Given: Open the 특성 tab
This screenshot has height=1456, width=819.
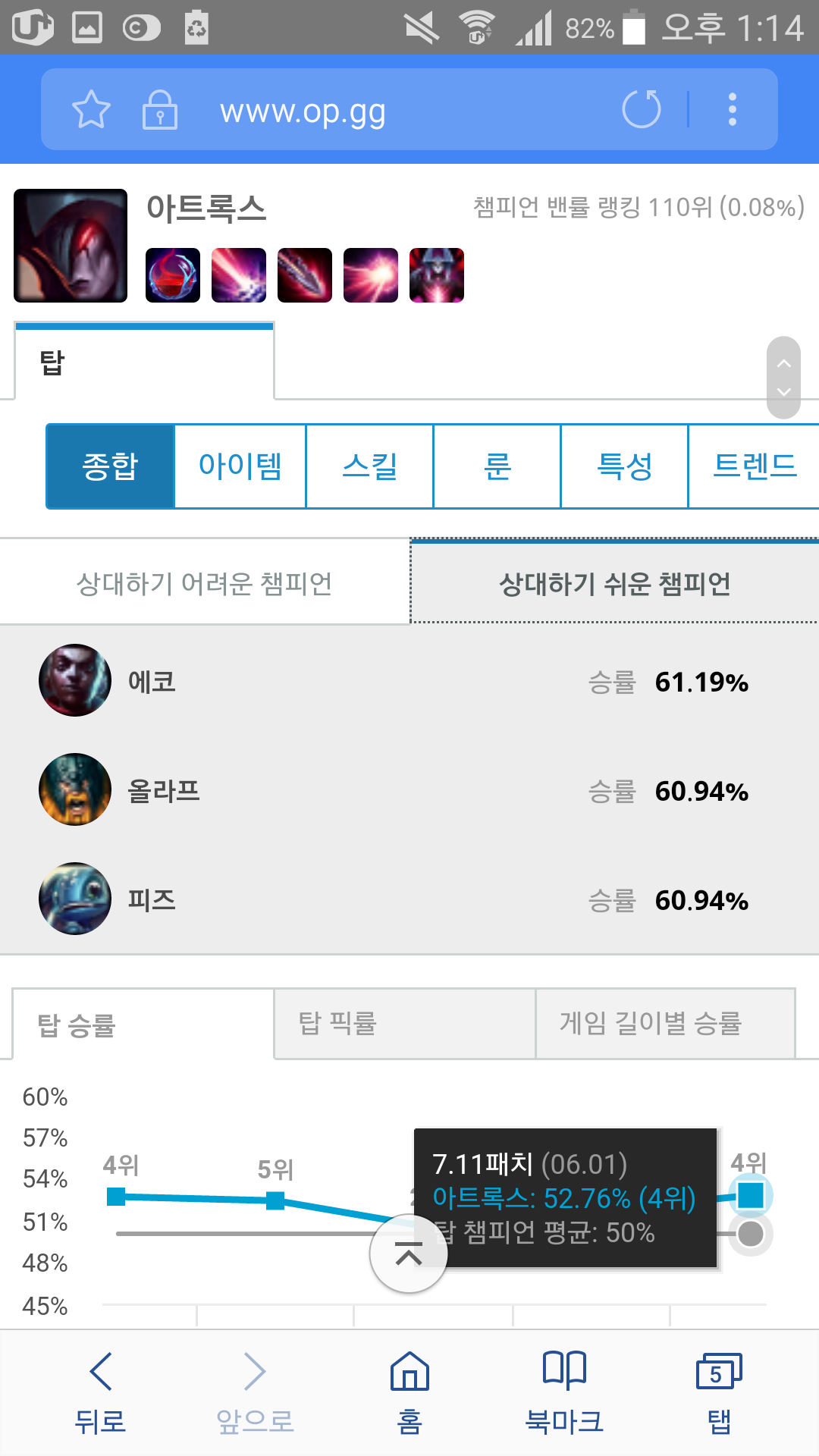Looking at the screenshot, I should (x=625, y=466).
